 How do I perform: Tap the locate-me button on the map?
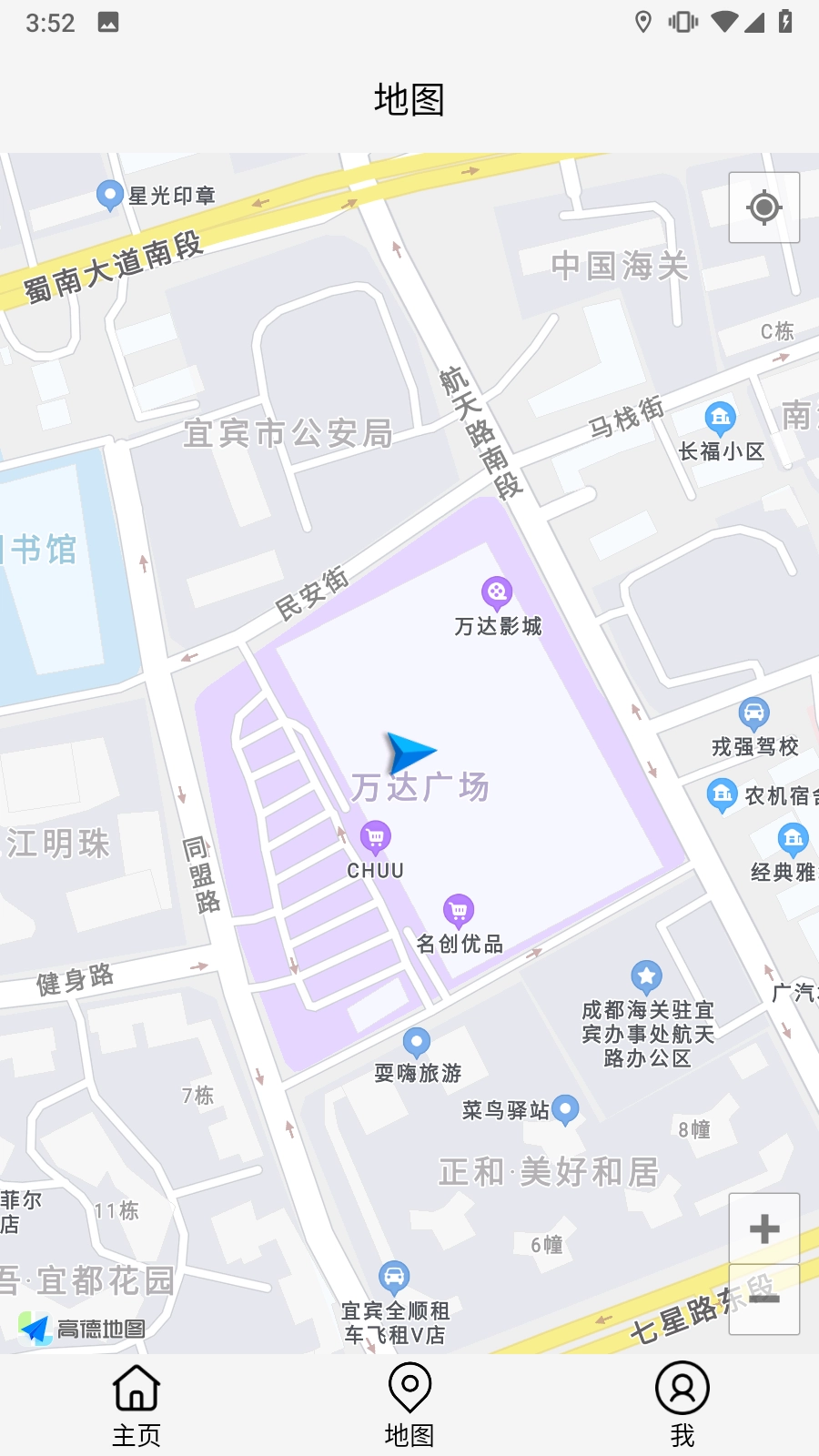763,207
